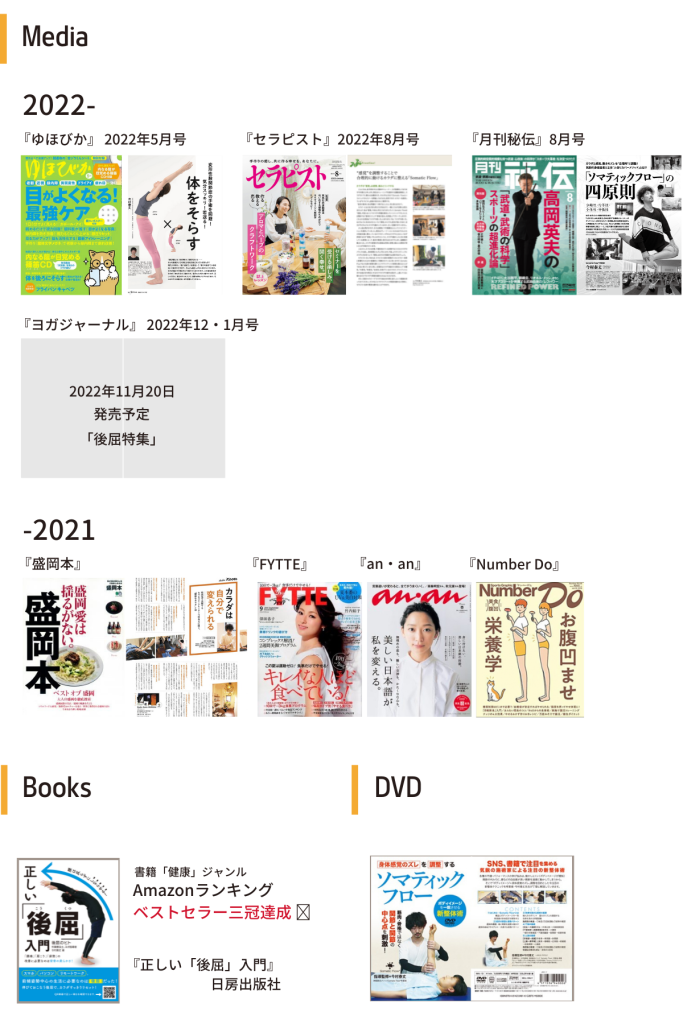Open the 正しい「後屈」入門 book cover
This screenshot has height=1024, width=683.
click(69, 930)
